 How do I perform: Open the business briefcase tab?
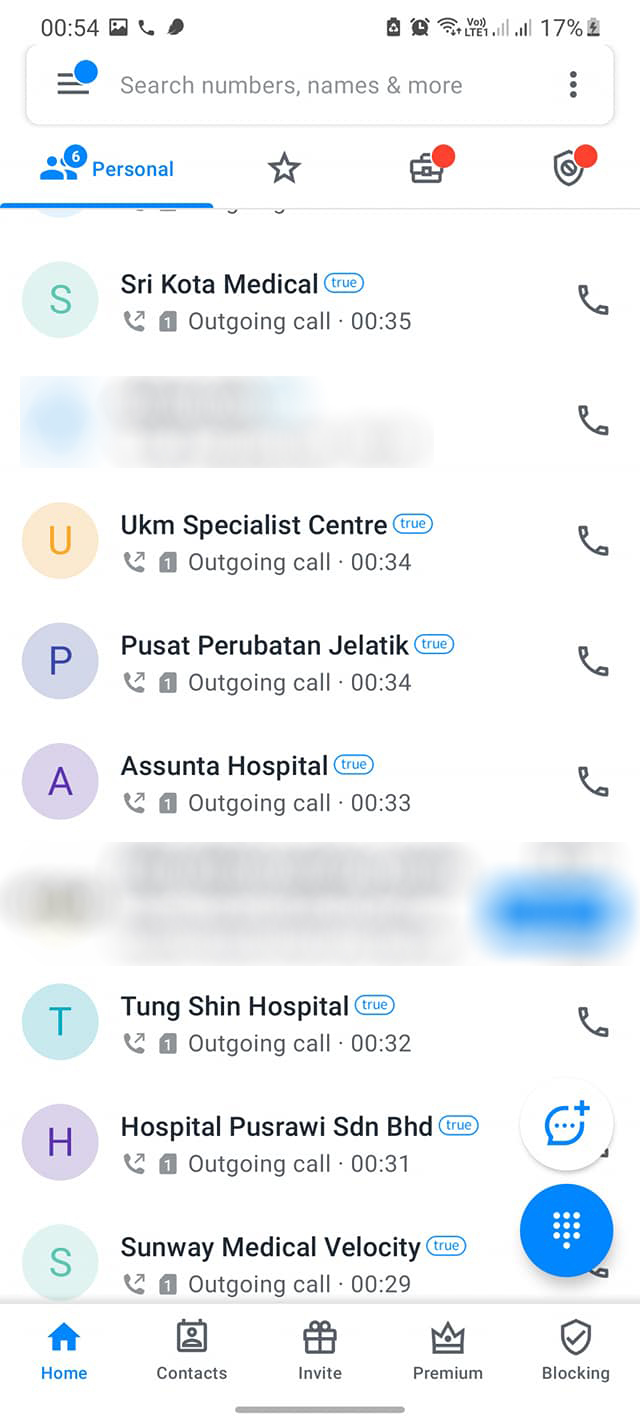coord(428,169)
